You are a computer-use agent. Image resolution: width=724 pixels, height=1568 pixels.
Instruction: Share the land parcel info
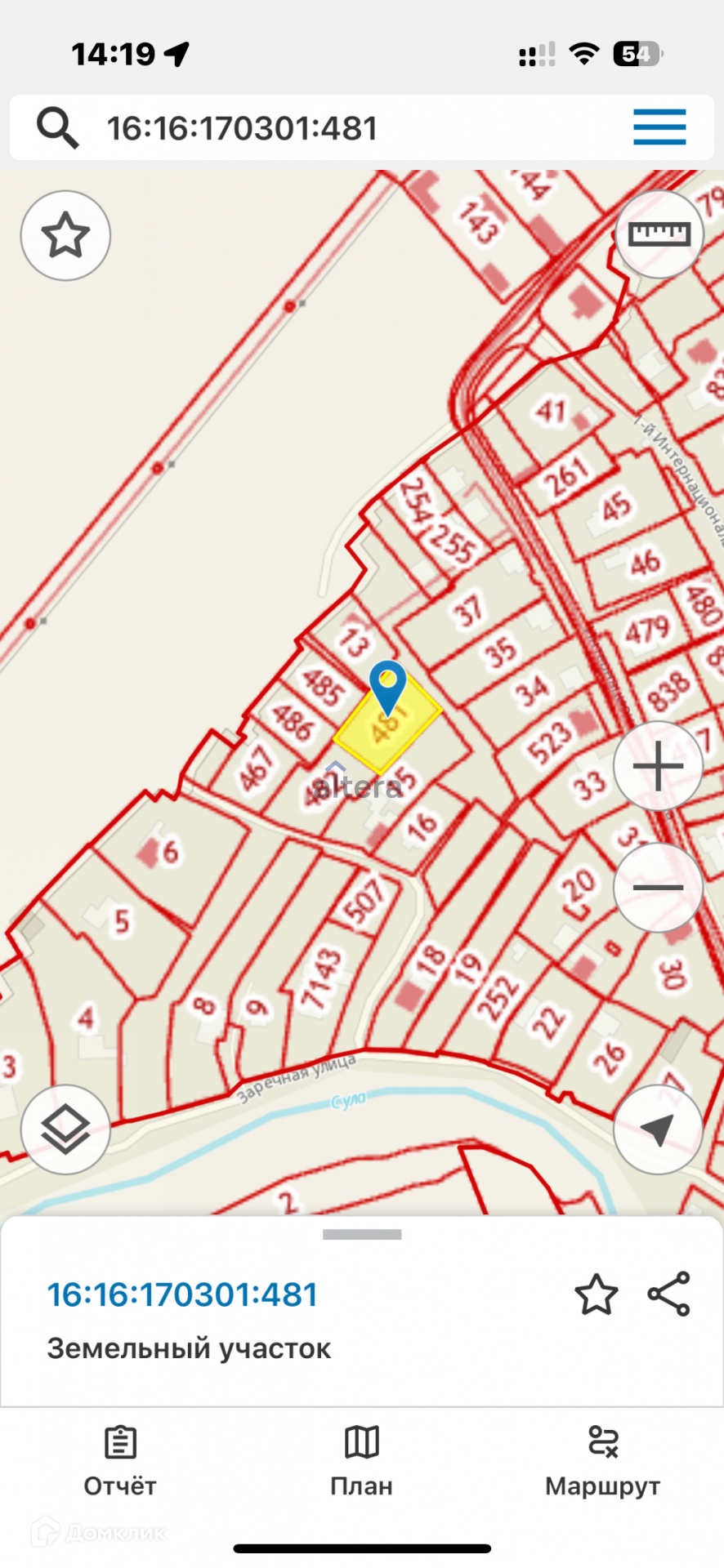coord(668,1294)
